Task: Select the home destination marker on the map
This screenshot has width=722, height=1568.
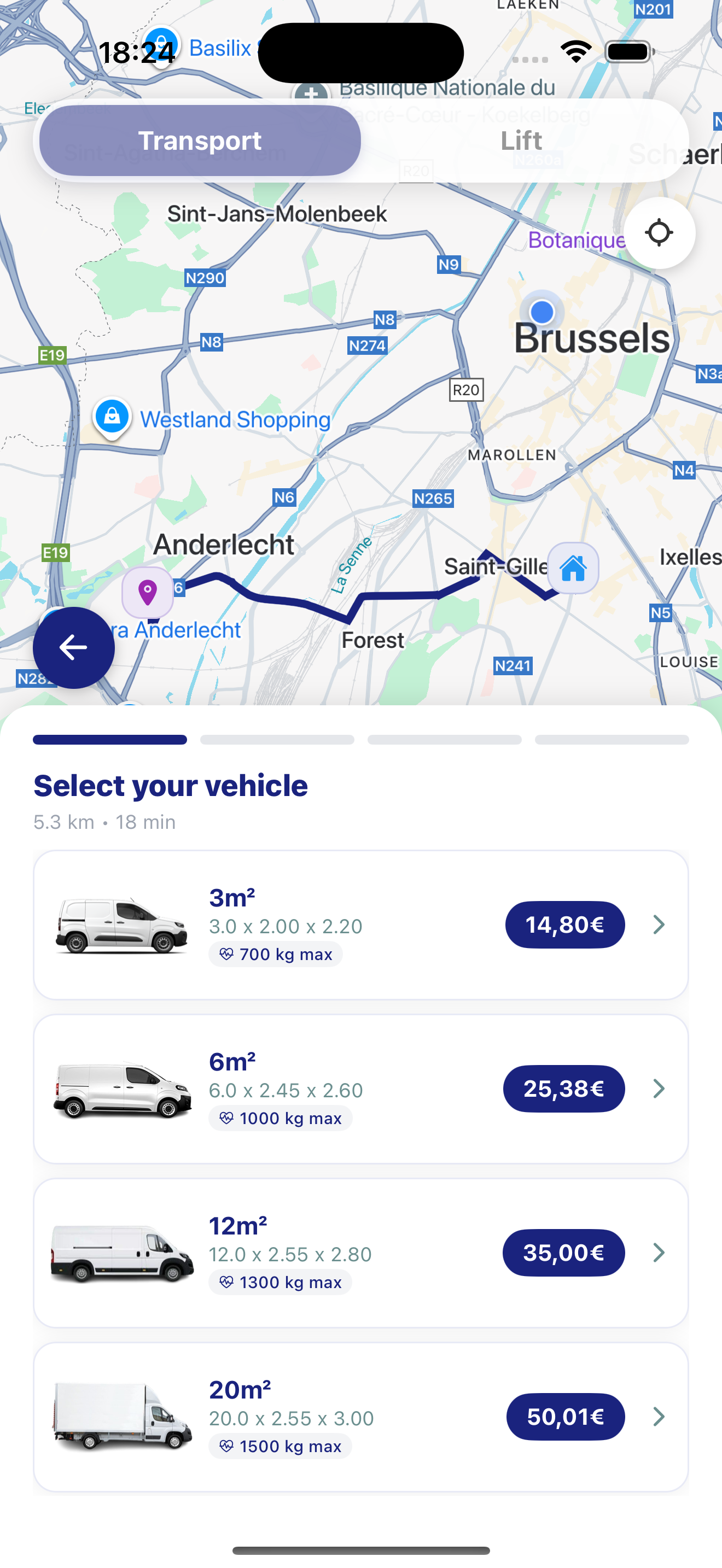Action: click(573, 569)
